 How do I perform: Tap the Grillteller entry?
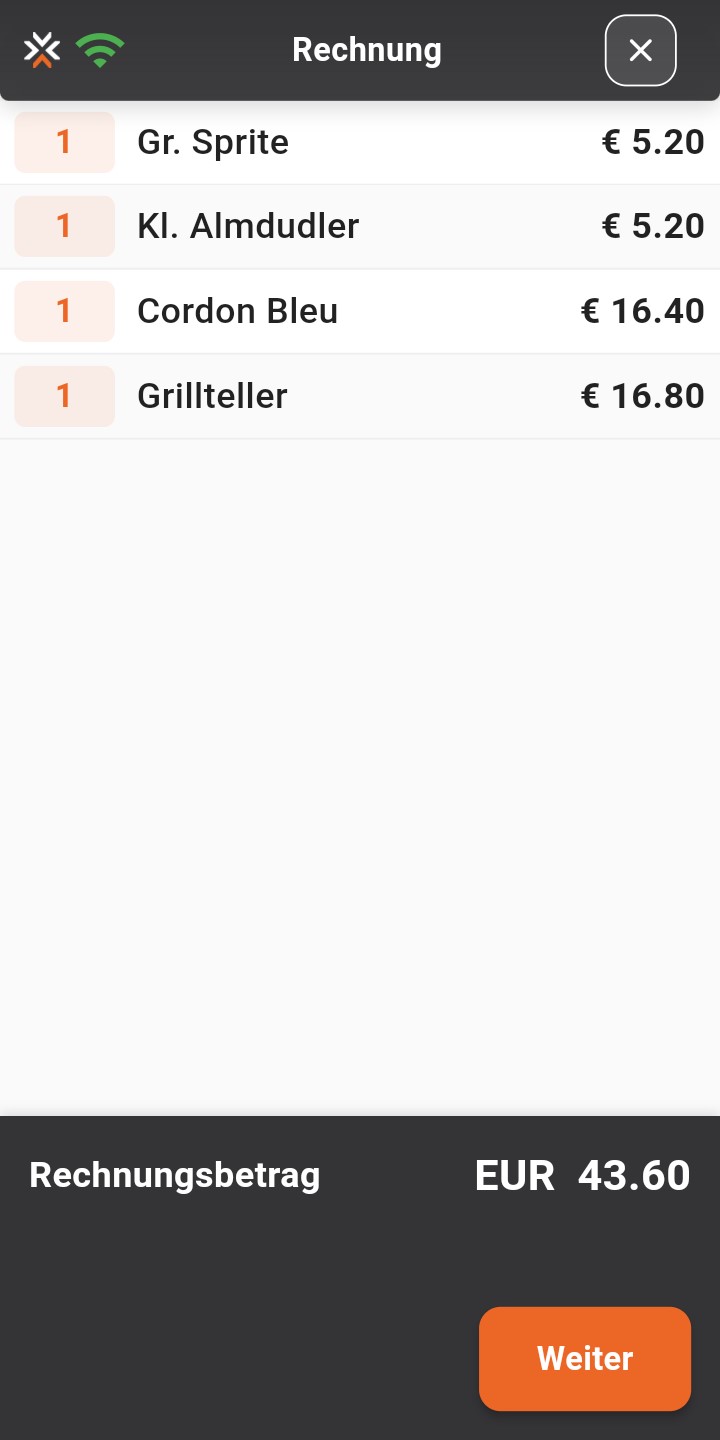click(x=360, y=396)
